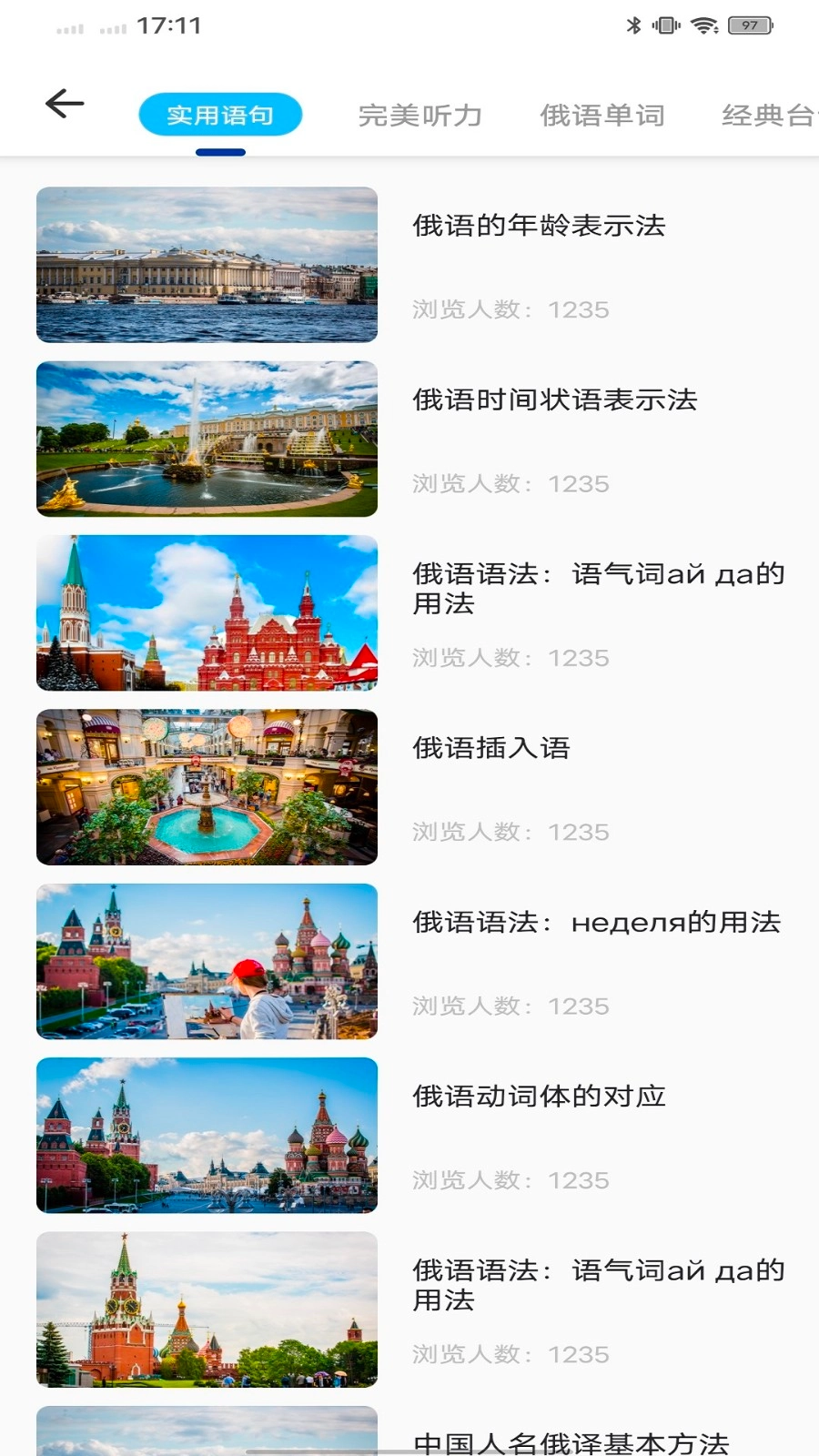This screenshot has height=1456, width=819.
Task: Open the 俄语动词体的对应 lesson
Action: pyautogui.click(x=541, y=1097)
